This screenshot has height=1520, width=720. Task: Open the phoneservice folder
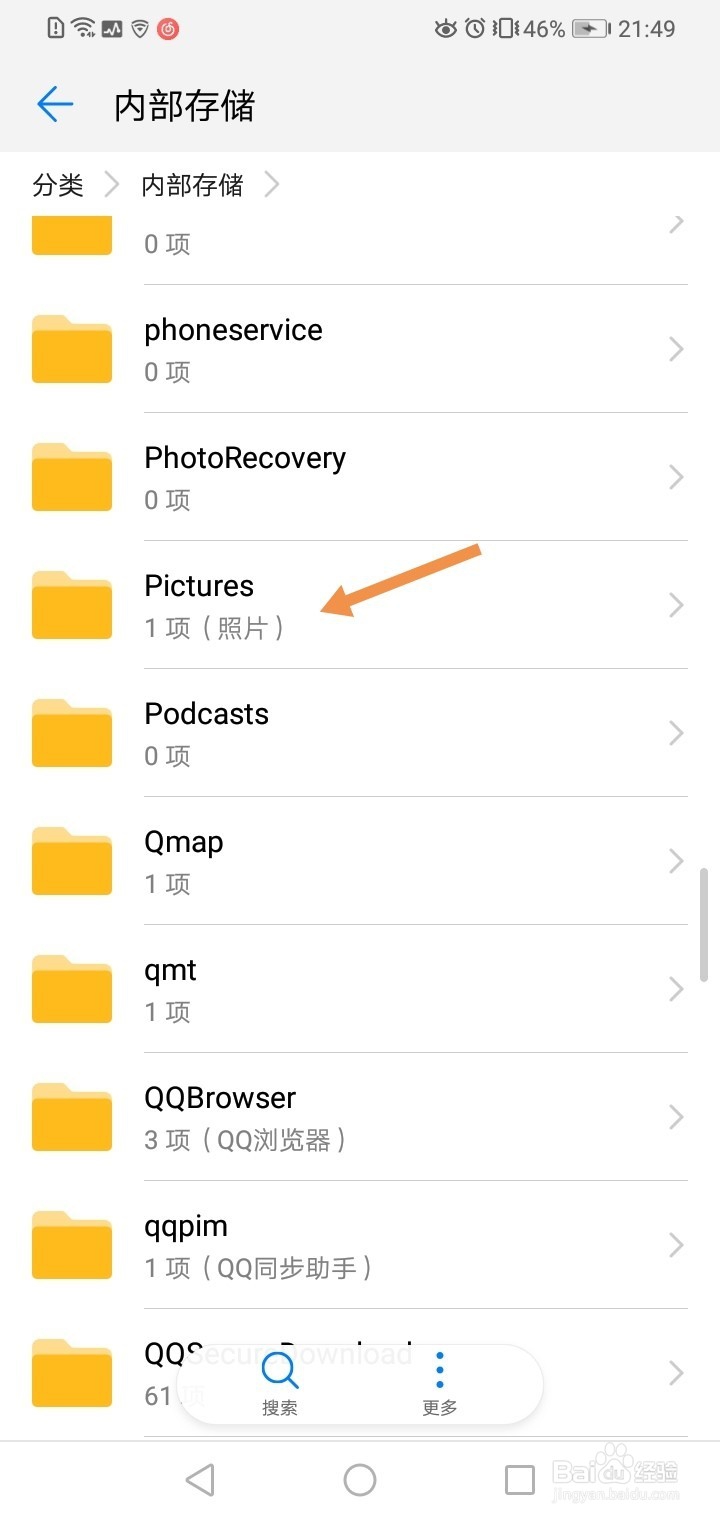click(360, 349)
